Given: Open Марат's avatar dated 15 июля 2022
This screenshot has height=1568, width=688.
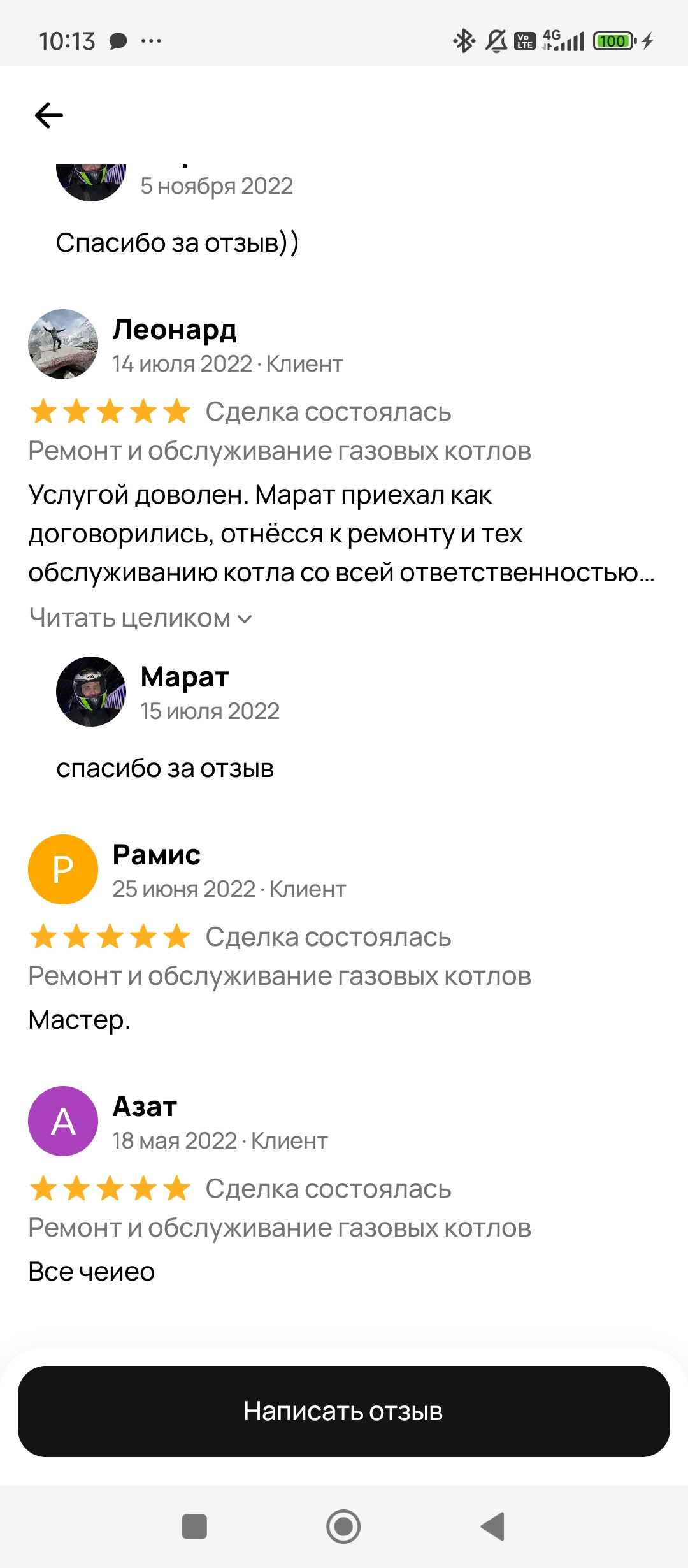Looking at the screenshot, I should click(91, 692).
